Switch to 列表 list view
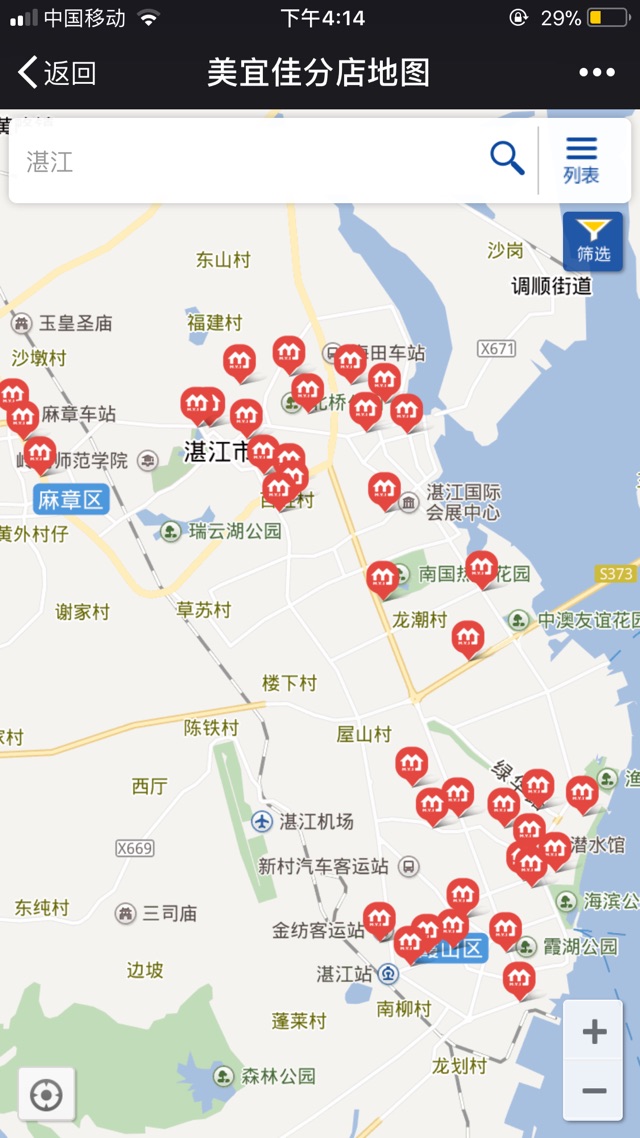The width and height of the screenshot is (640, 1138). 581,160
